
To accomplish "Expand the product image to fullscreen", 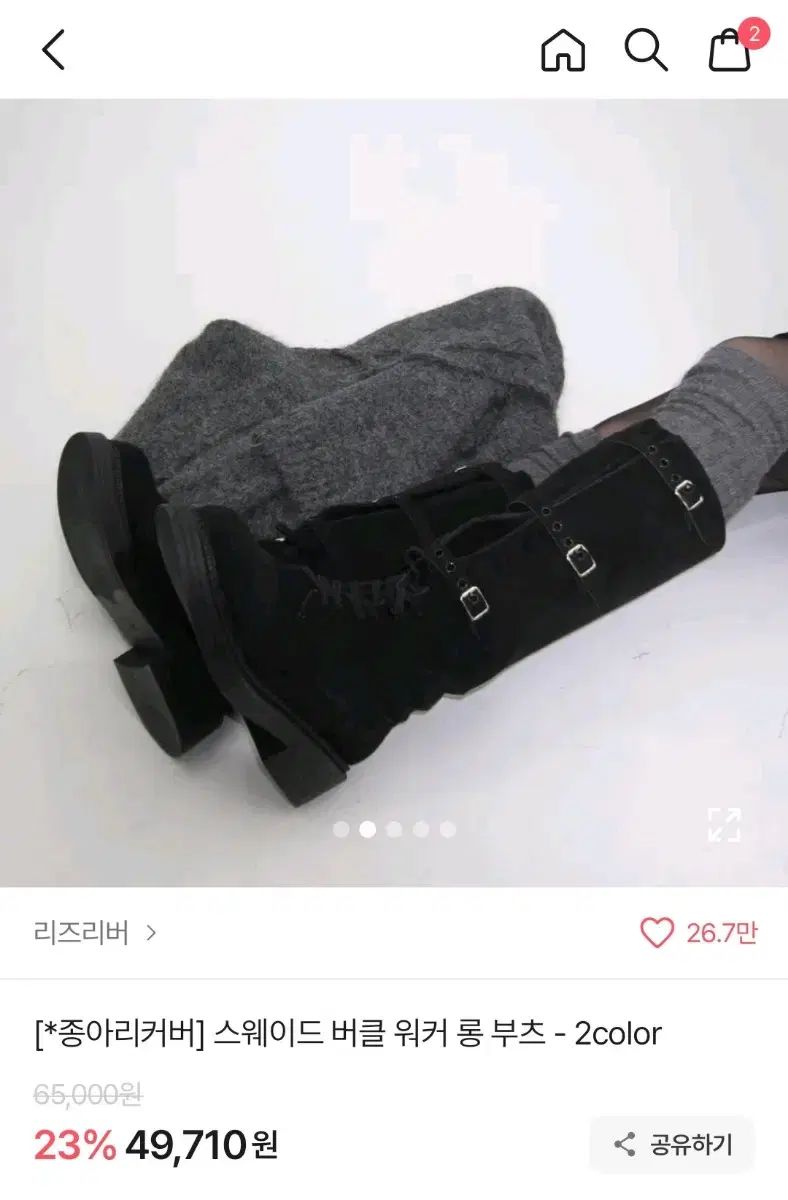I will 724,824.
